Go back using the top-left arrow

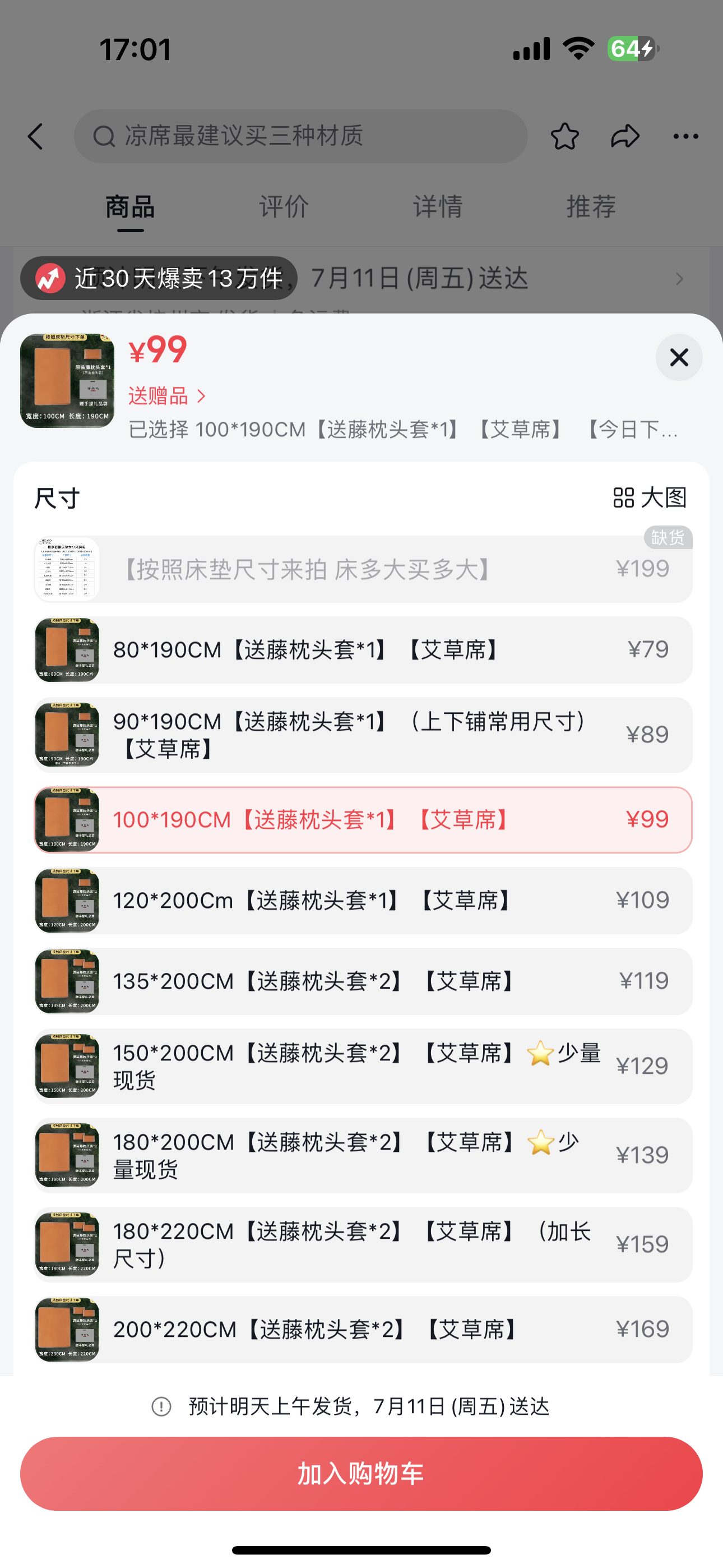point(36,136)
